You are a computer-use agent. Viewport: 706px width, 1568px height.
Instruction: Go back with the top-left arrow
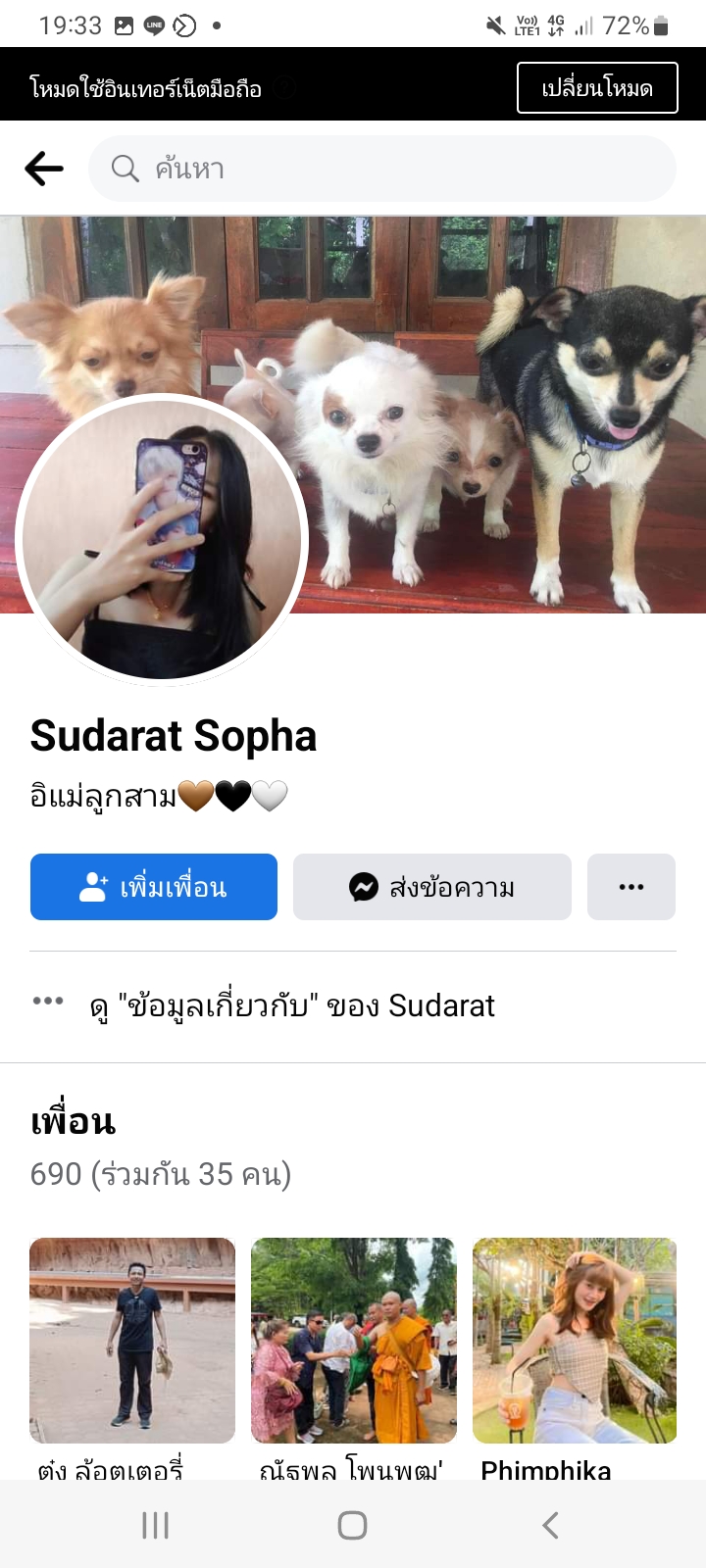tap(44, 169)
